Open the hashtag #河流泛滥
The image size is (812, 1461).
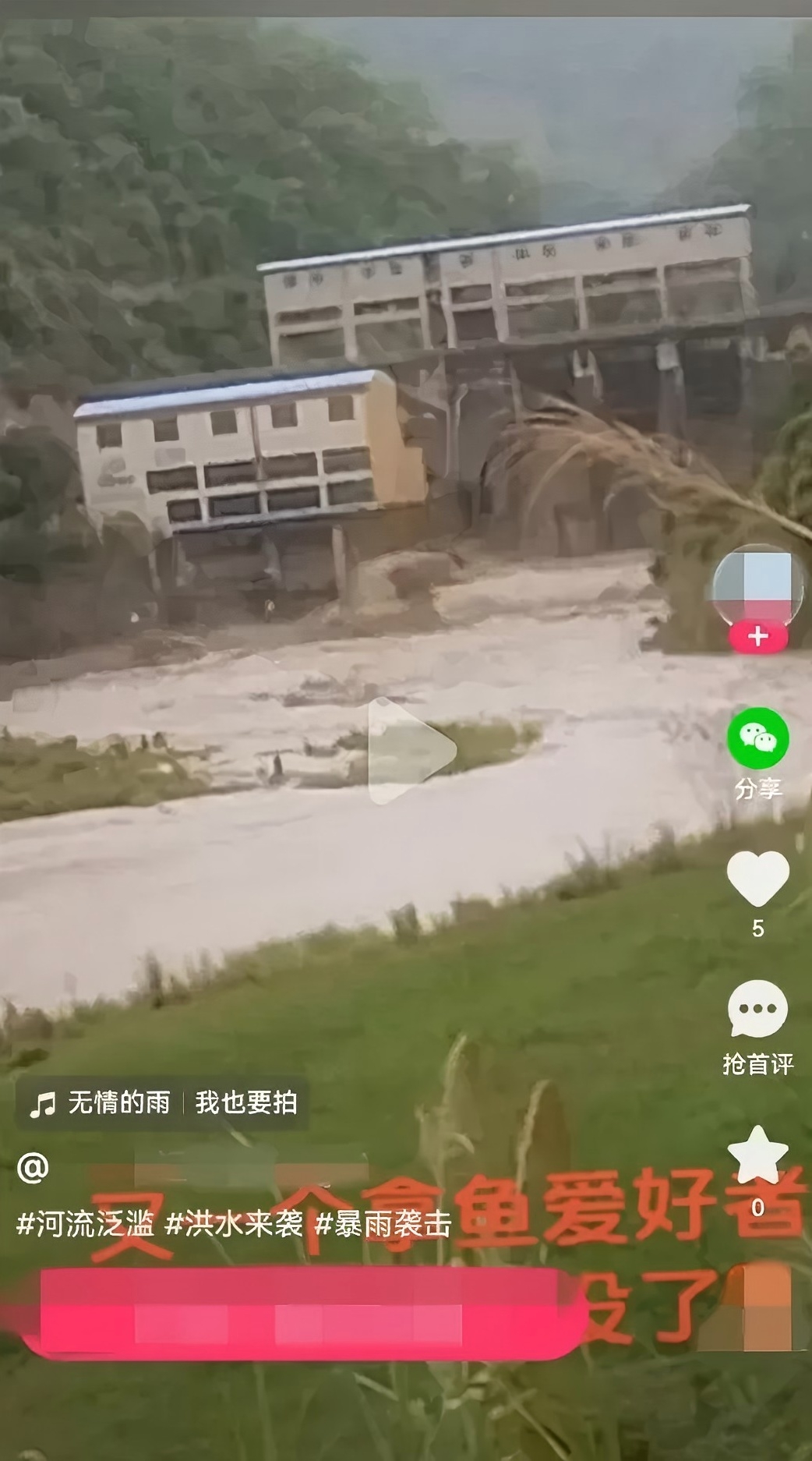[x=85, y=1224]
